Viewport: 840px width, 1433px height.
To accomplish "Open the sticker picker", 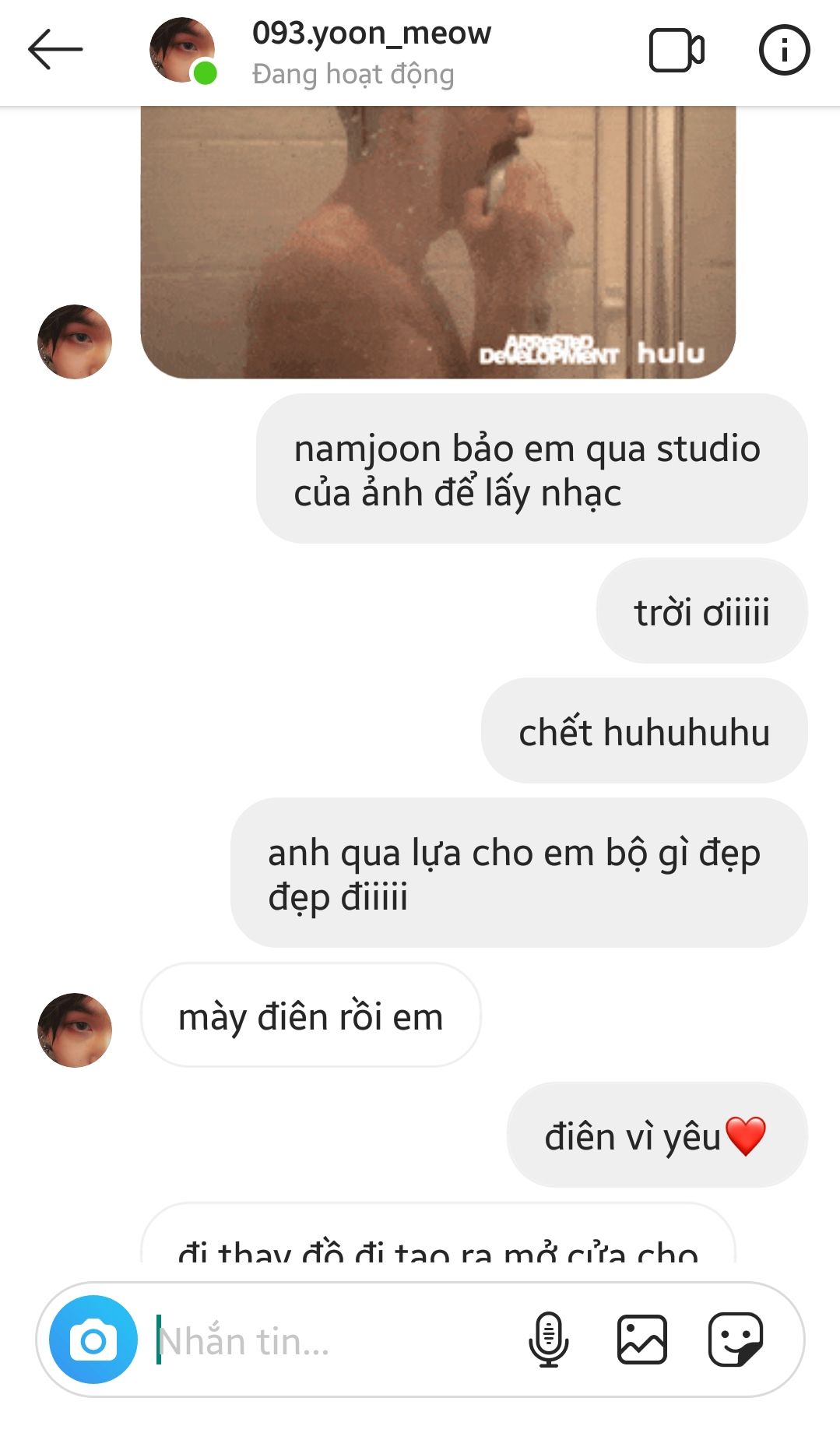I will [735, 1340].
